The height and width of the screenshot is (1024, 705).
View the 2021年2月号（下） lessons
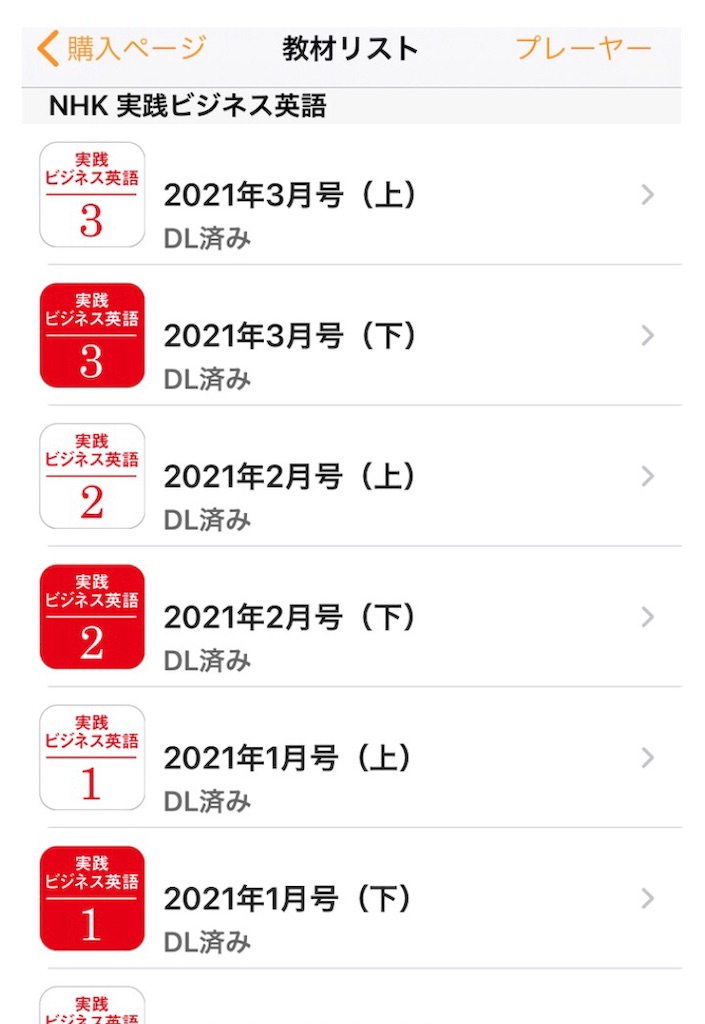coord(290,618)
